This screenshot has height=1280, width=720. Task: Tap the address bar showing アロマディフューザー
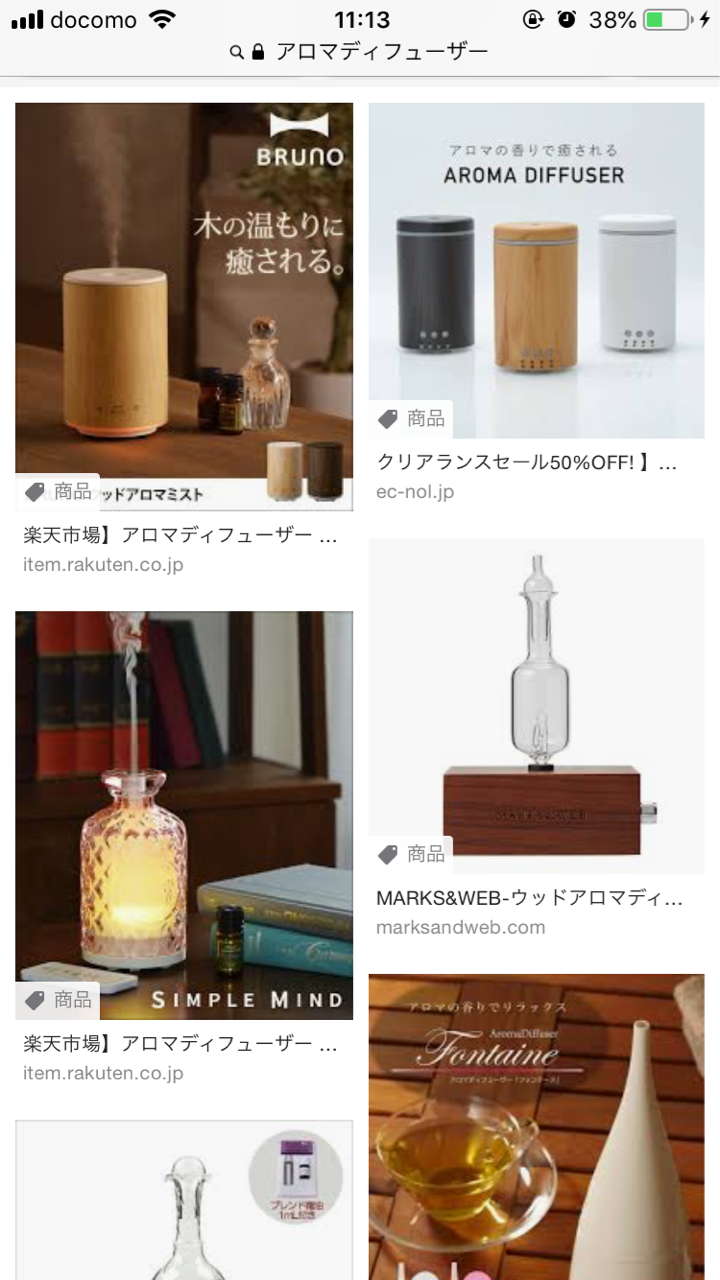tap(359, 51)
